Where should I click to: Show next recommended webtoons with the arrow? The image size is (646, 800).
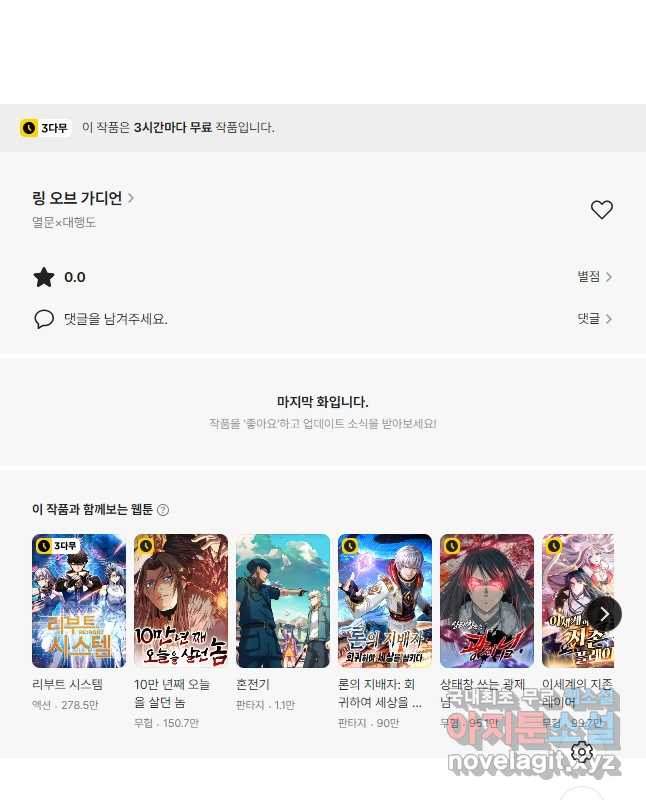(603, 614)
